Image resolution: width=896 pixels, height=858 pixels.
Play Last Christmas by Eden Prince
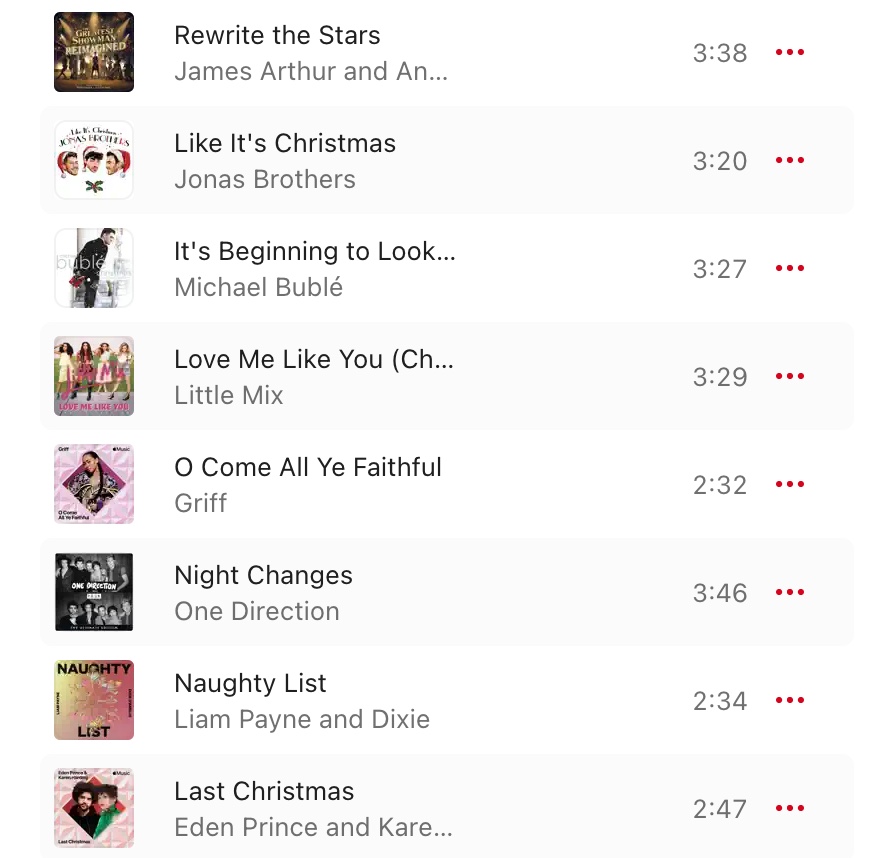pos(94,808)
